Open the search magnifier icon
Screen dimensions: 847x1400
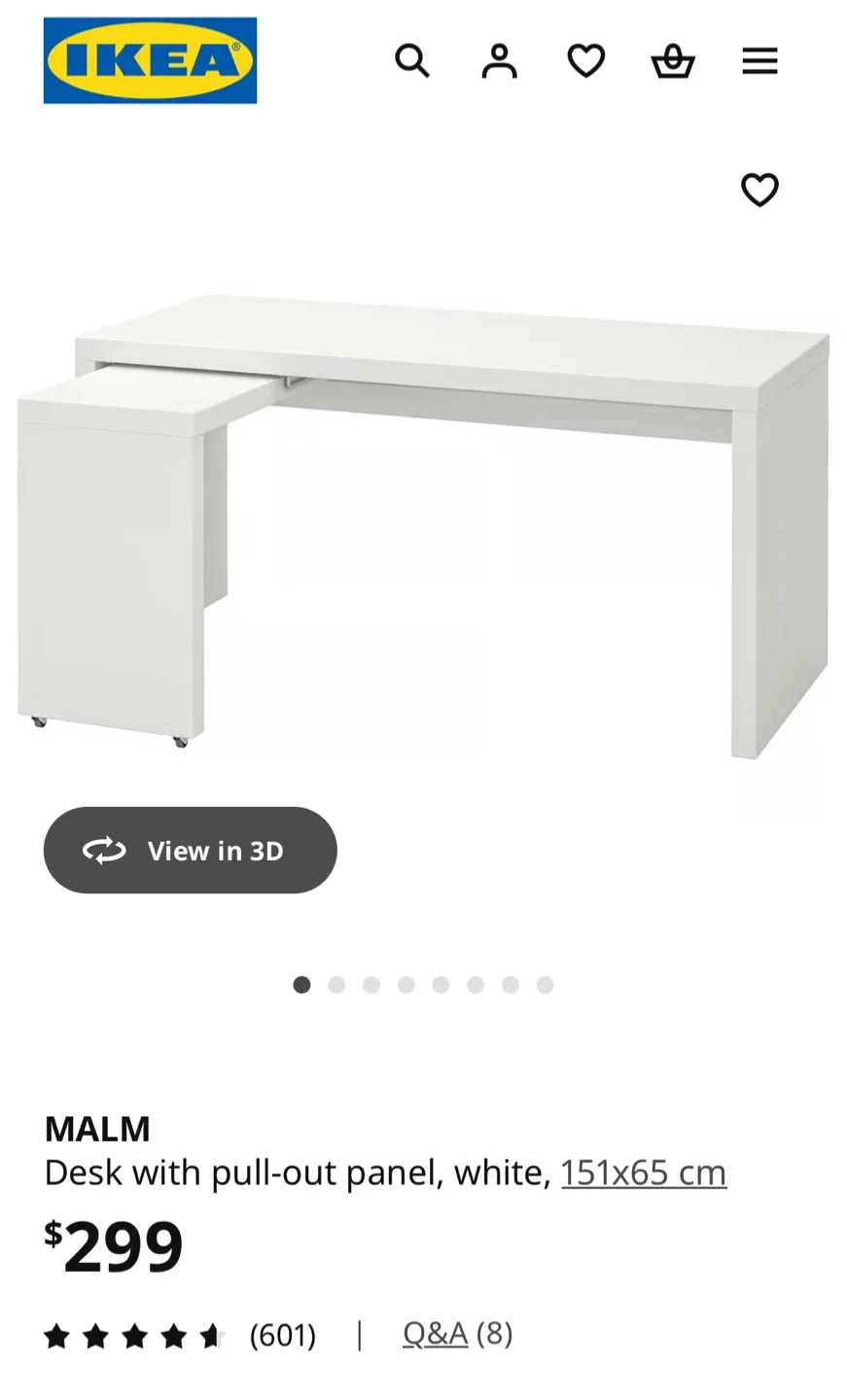point(411,61)
